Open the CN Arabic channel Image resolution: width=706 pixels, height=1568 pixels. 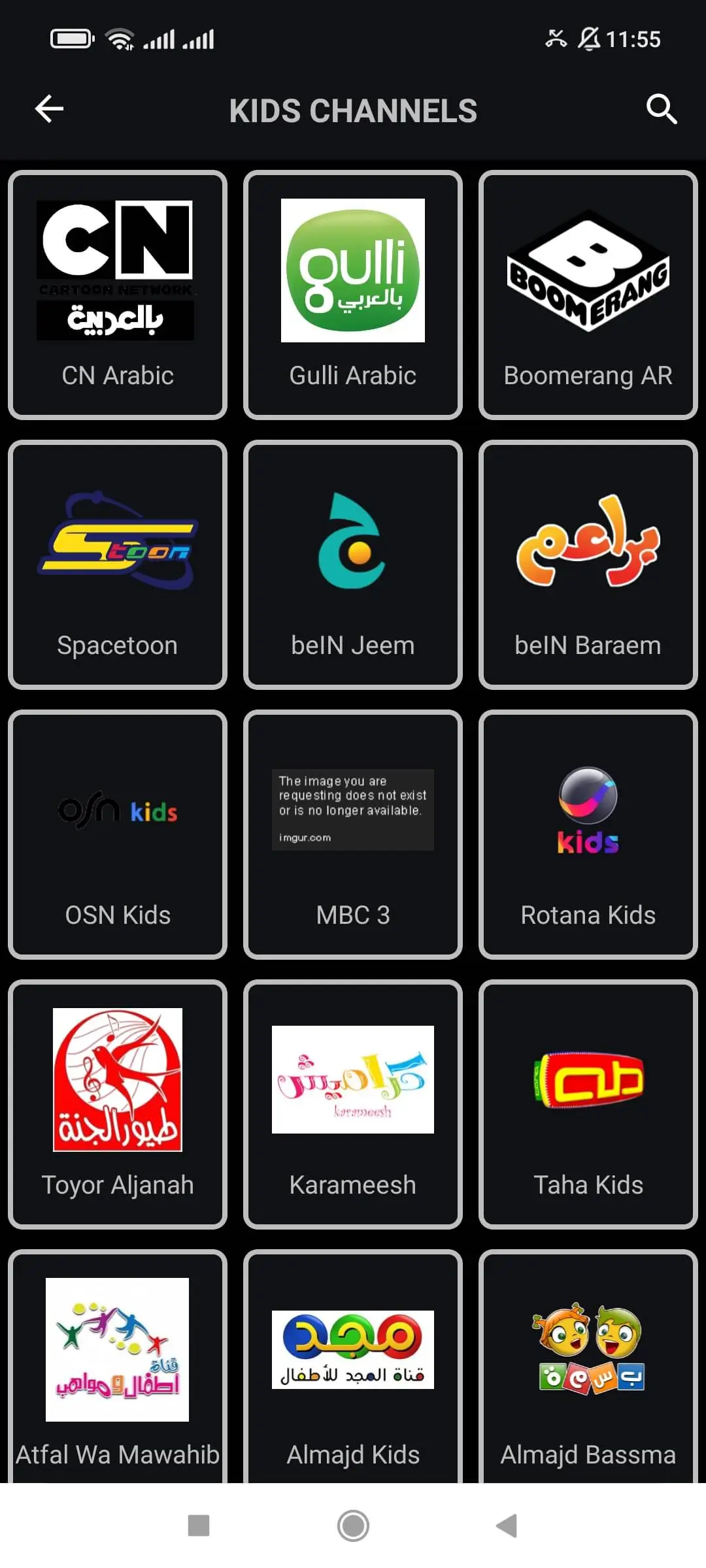click(118, 295)
